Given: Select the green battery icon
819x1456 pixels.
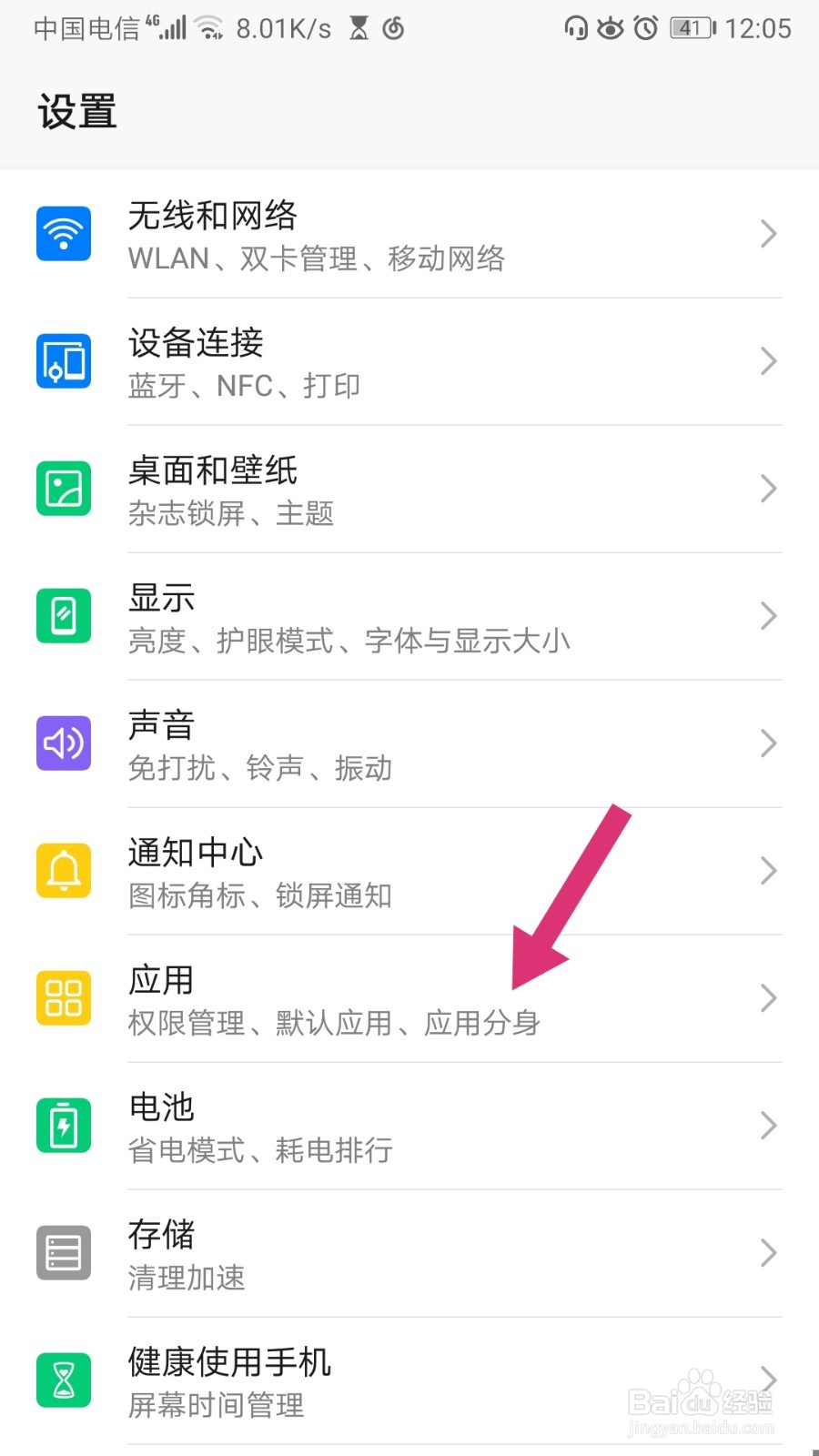Looking at the screenshot, I should click(63, 1126).
